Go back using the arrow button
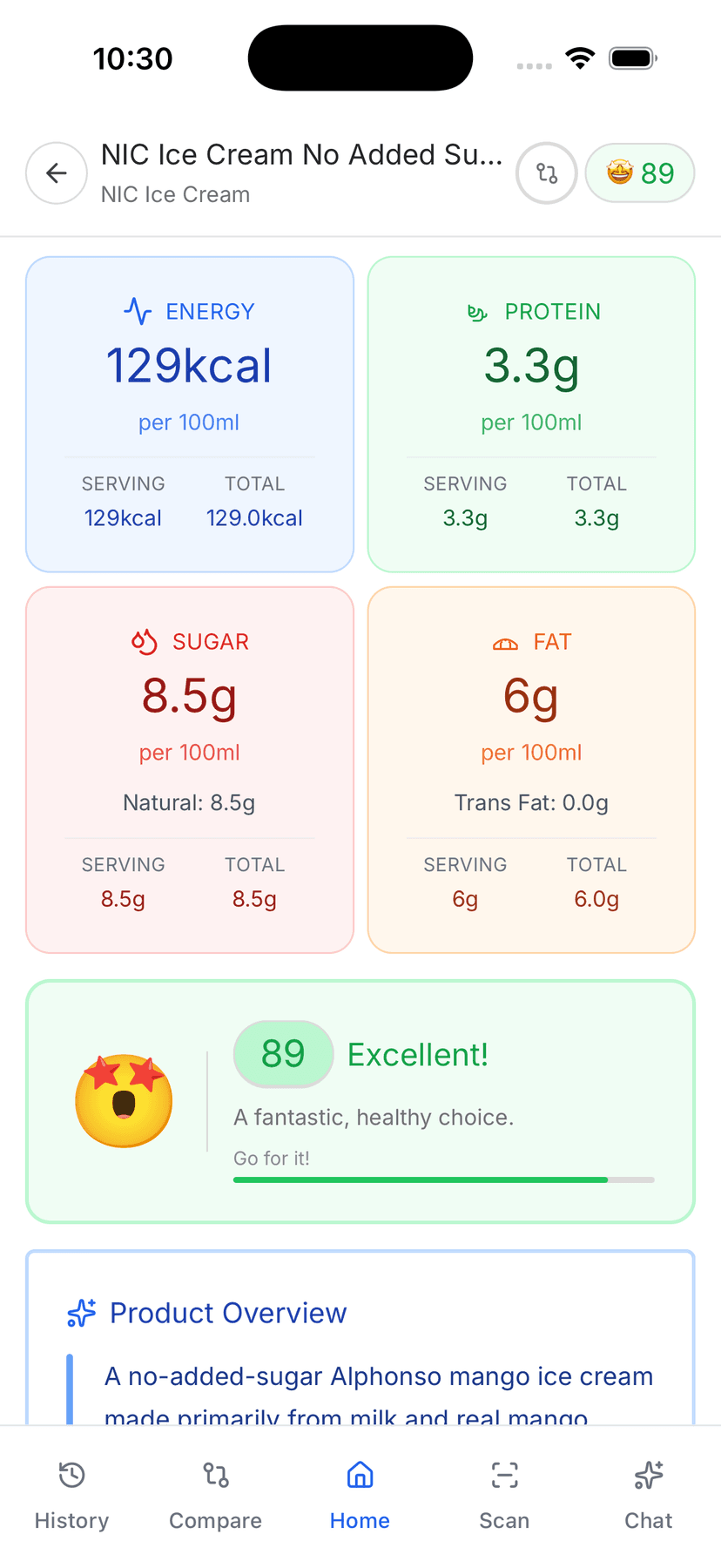Screen dimensions: 721x1568 [56, 172]
